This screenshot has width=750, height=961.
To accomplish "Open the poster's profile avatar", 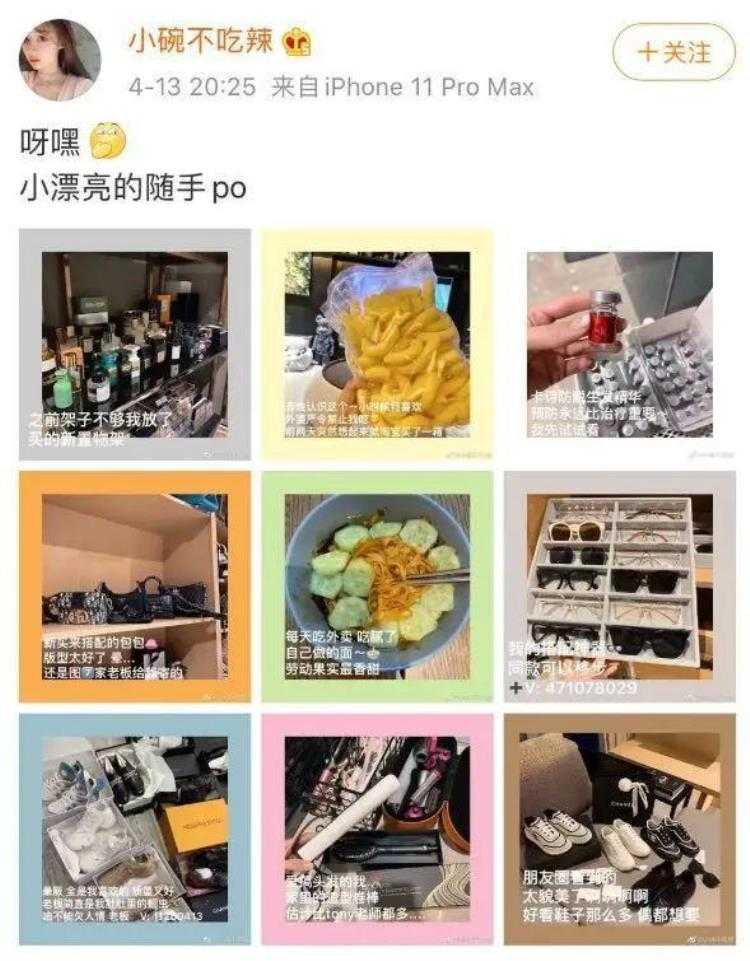I will (x=60, y=60).
